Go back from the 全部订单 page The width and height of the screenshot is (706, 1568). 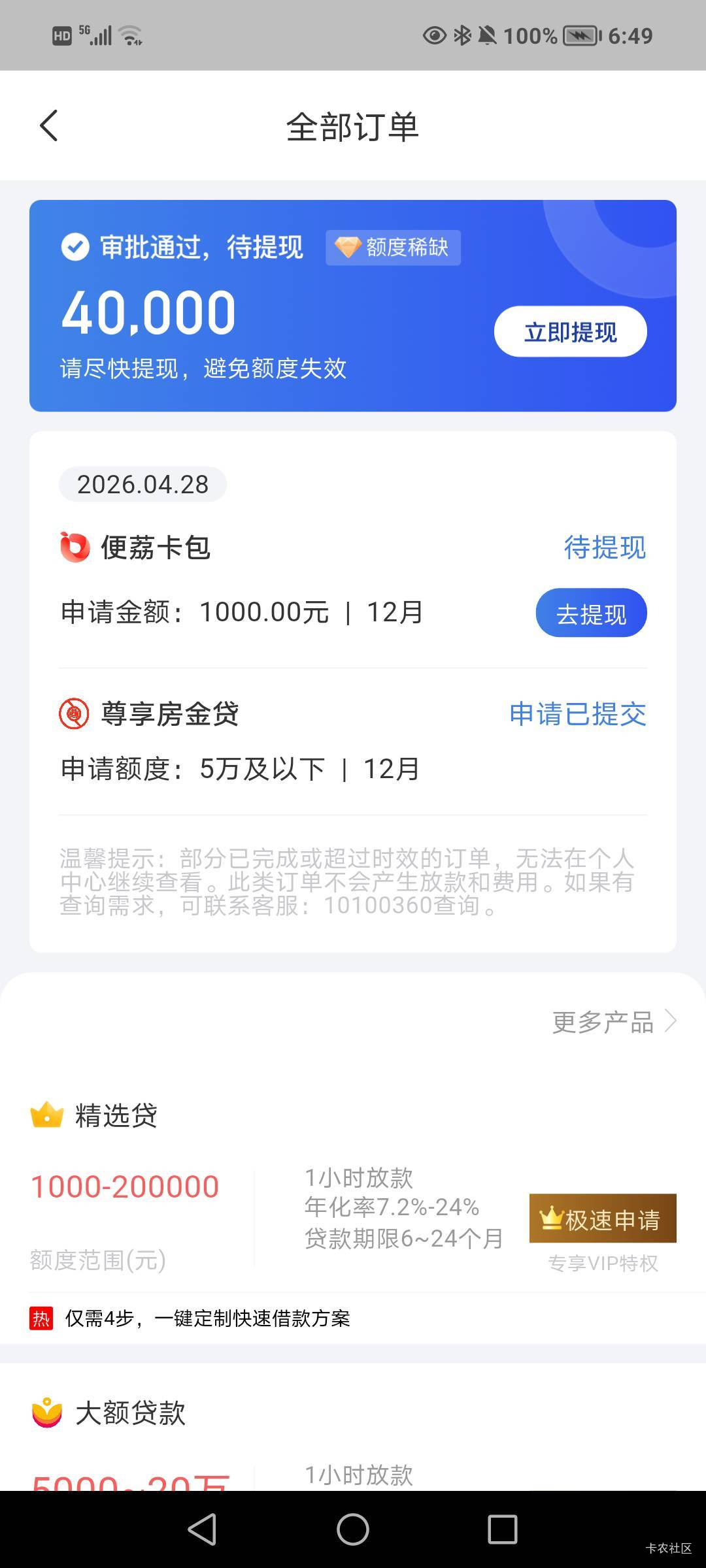[49, 125]
